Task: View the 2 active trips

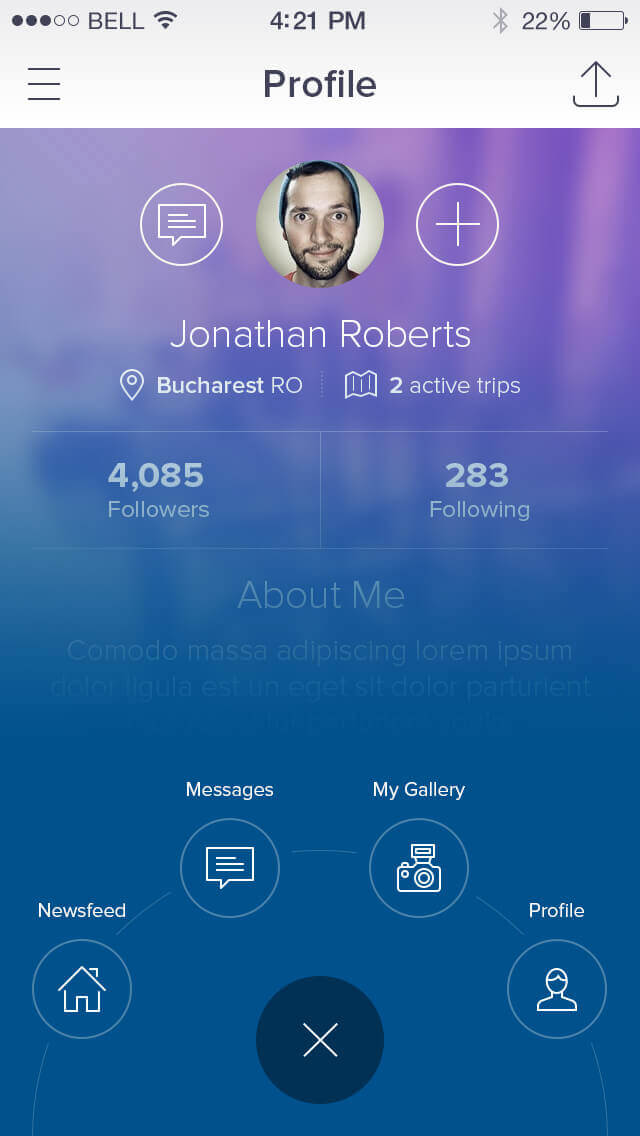Action: tap(434, 385)
